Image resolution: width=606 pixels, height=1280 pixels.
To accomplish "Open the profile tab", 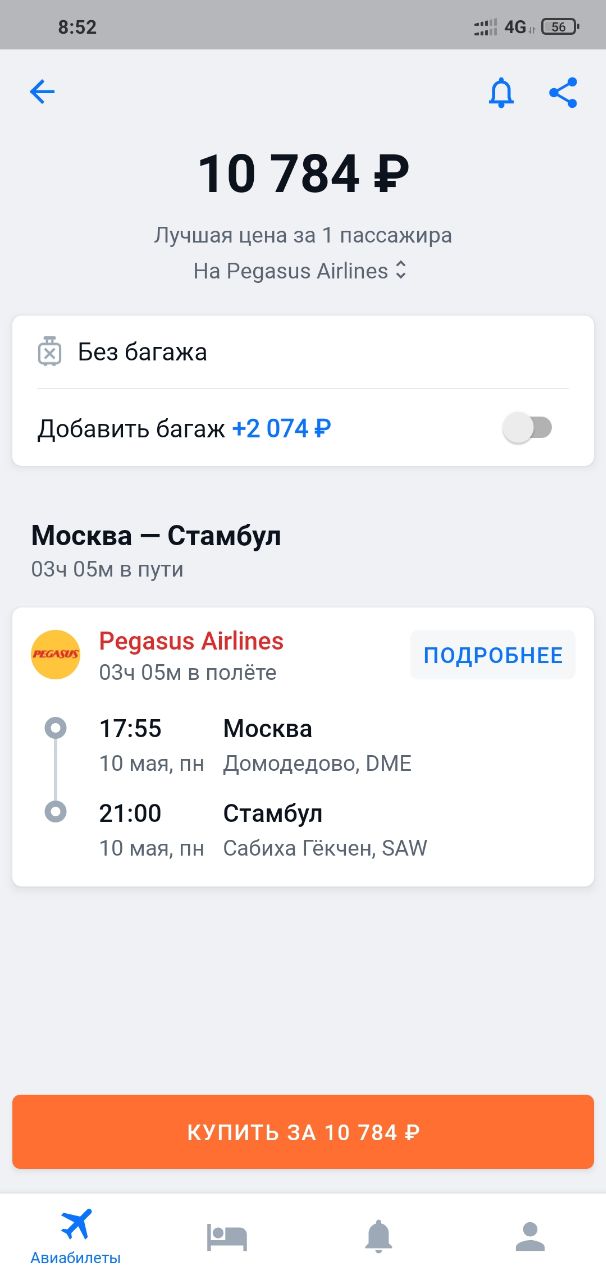I will (530, 1237).
